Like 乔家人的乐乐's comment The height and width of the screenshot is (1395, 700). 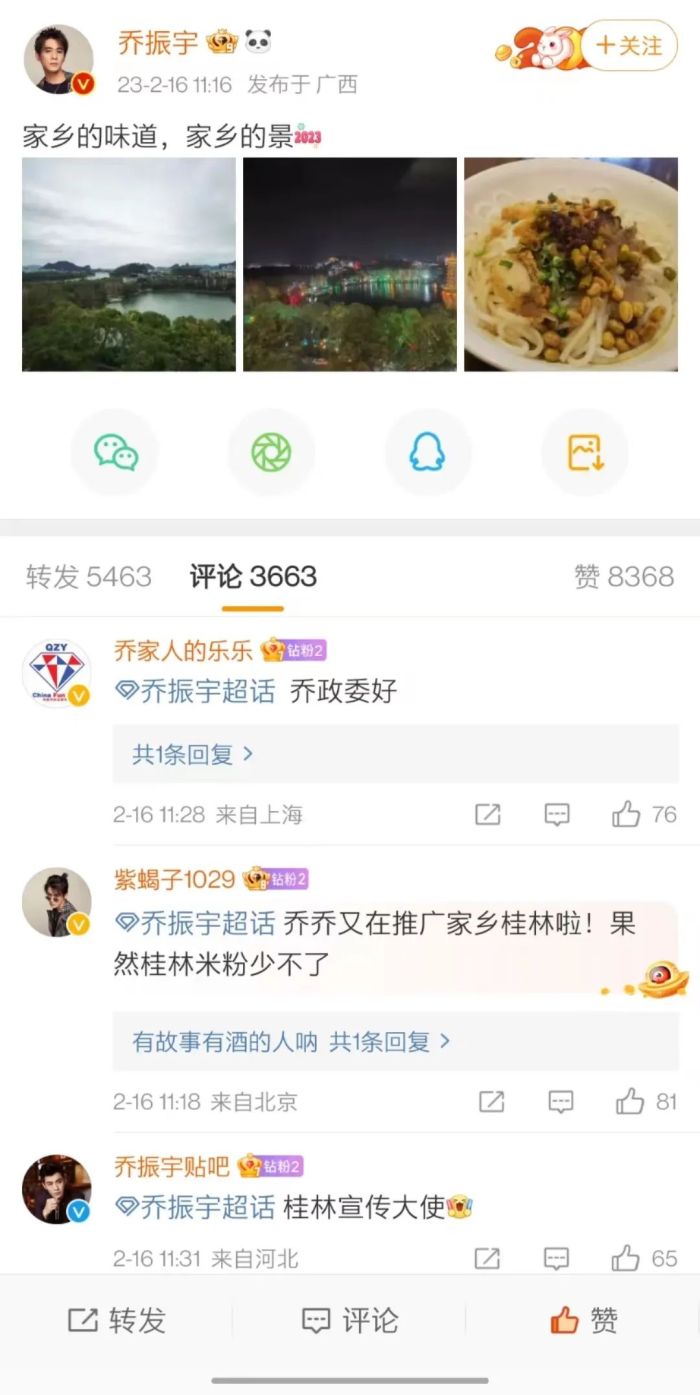point(627,814)
